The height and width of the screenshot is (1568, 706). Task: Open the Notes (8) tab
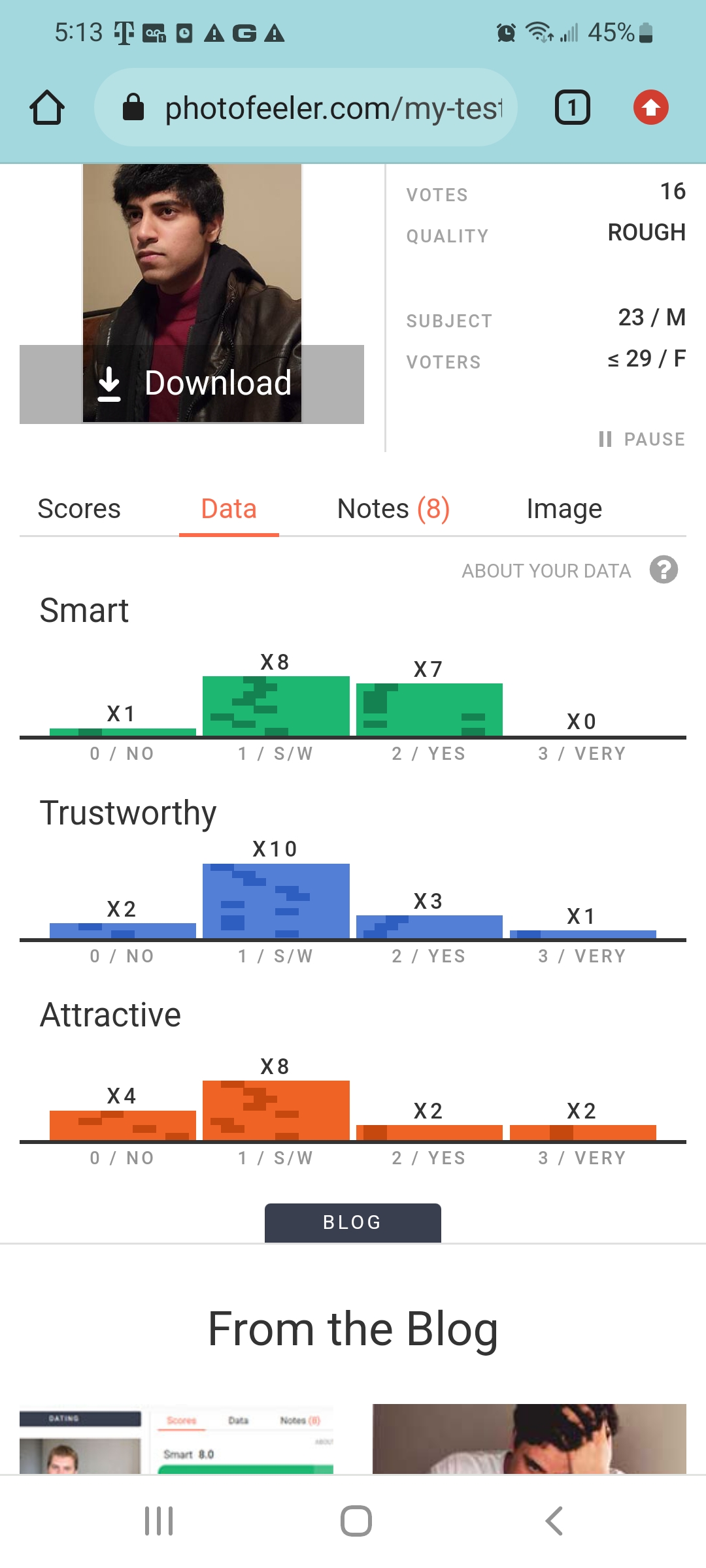(x=394, y=509)
